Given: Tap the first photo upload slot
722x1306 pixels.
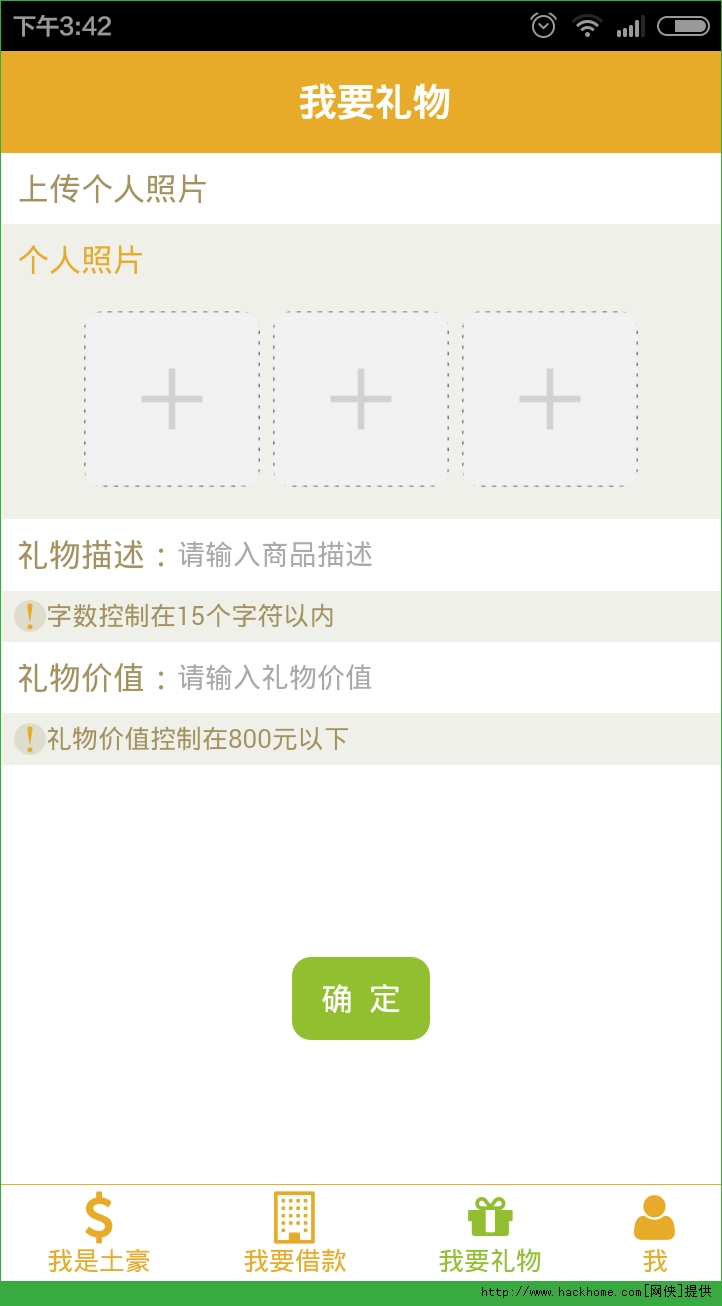Looking at the screenshot, I should pos(172,399).
